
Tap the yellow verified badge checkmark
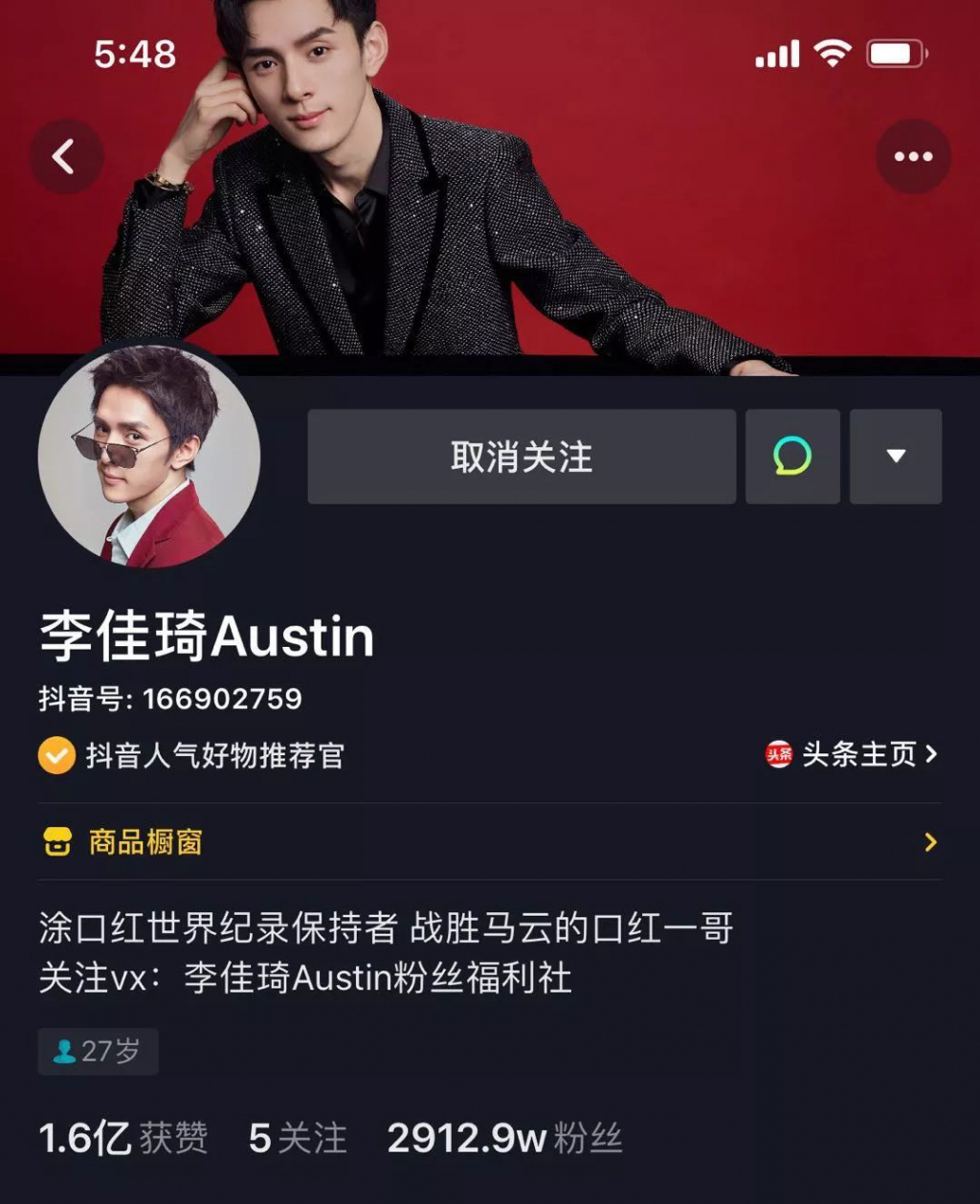click(56, 757)
